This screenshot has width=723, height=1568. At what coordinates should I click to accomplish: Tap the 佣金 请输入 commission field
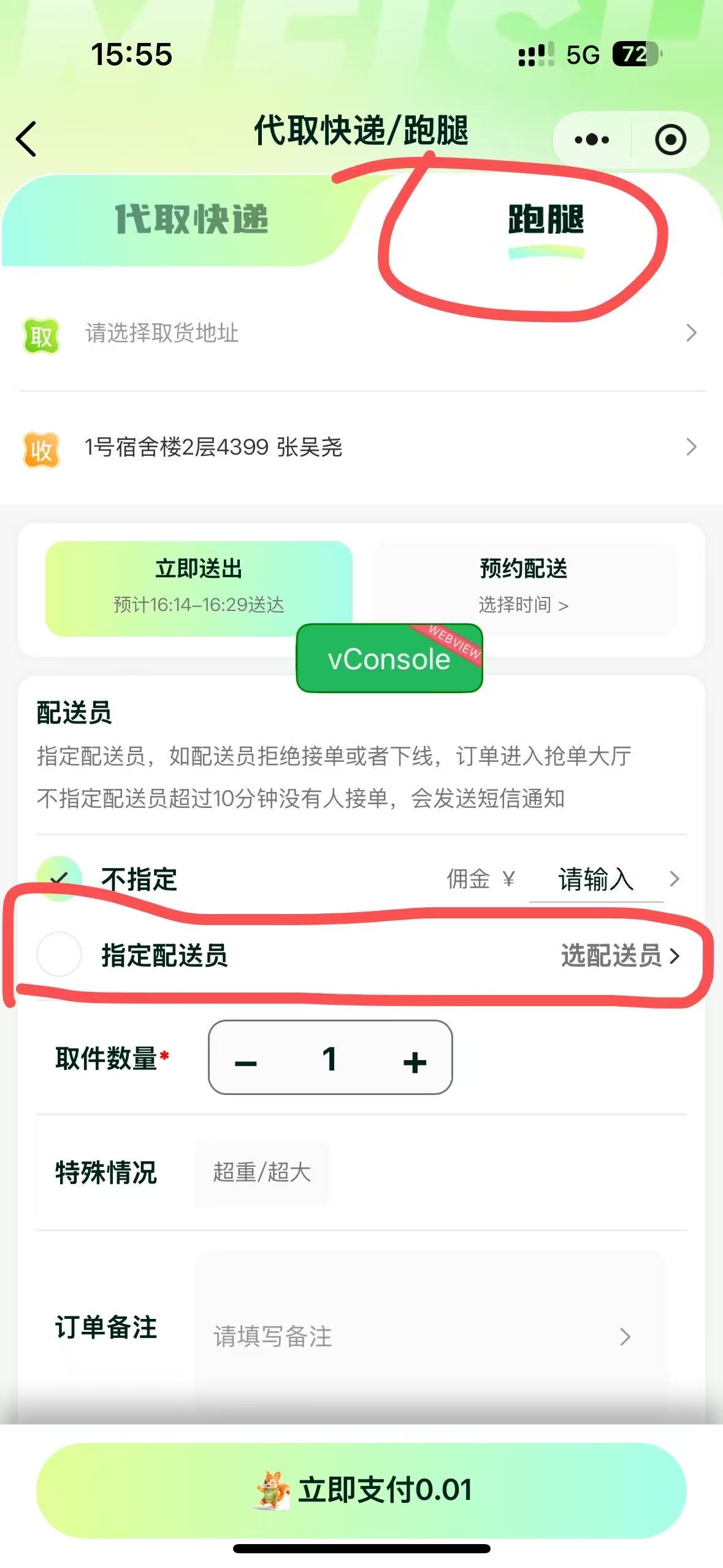(x=595, y=879)
